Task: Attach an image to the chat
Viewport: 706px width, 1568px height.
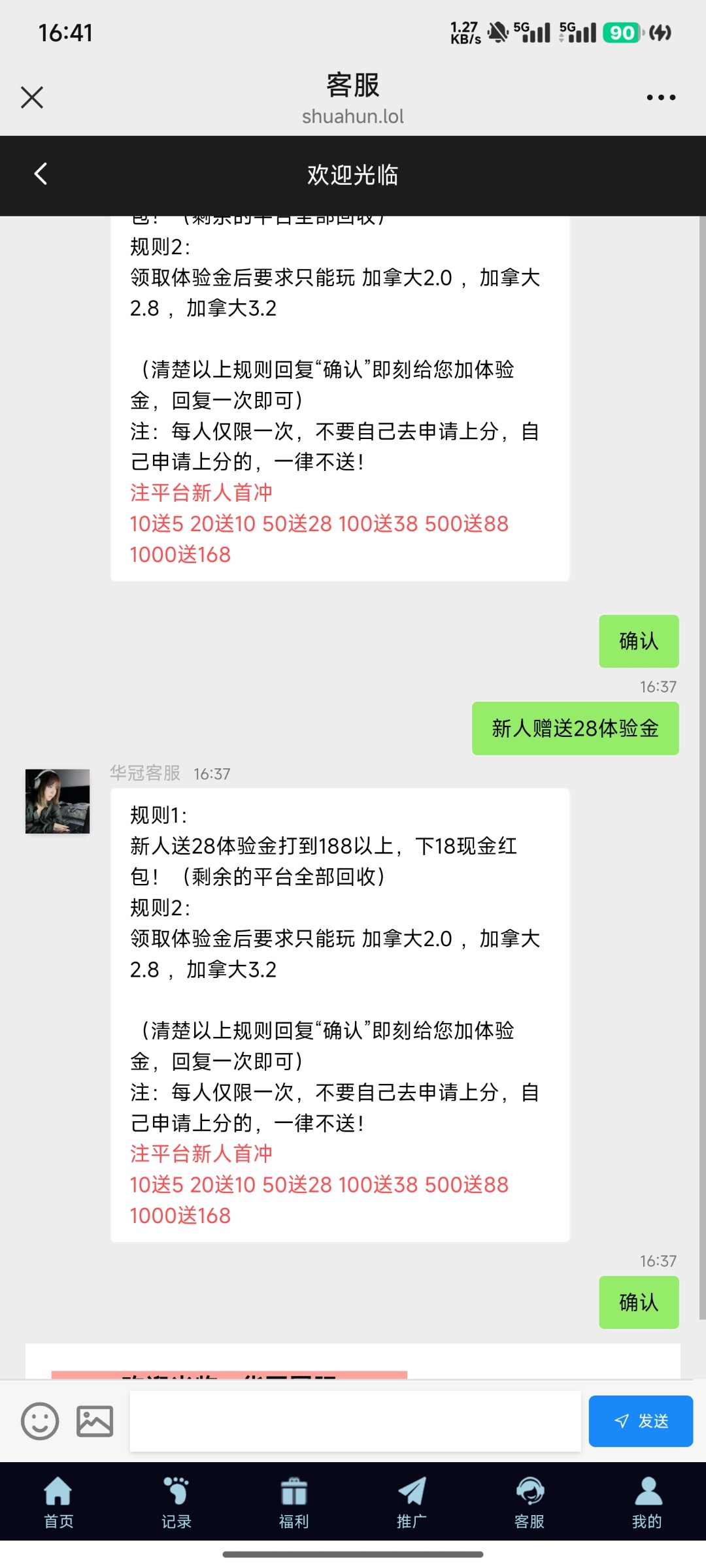Action: pyautogui.click(x=95, y=1421)
